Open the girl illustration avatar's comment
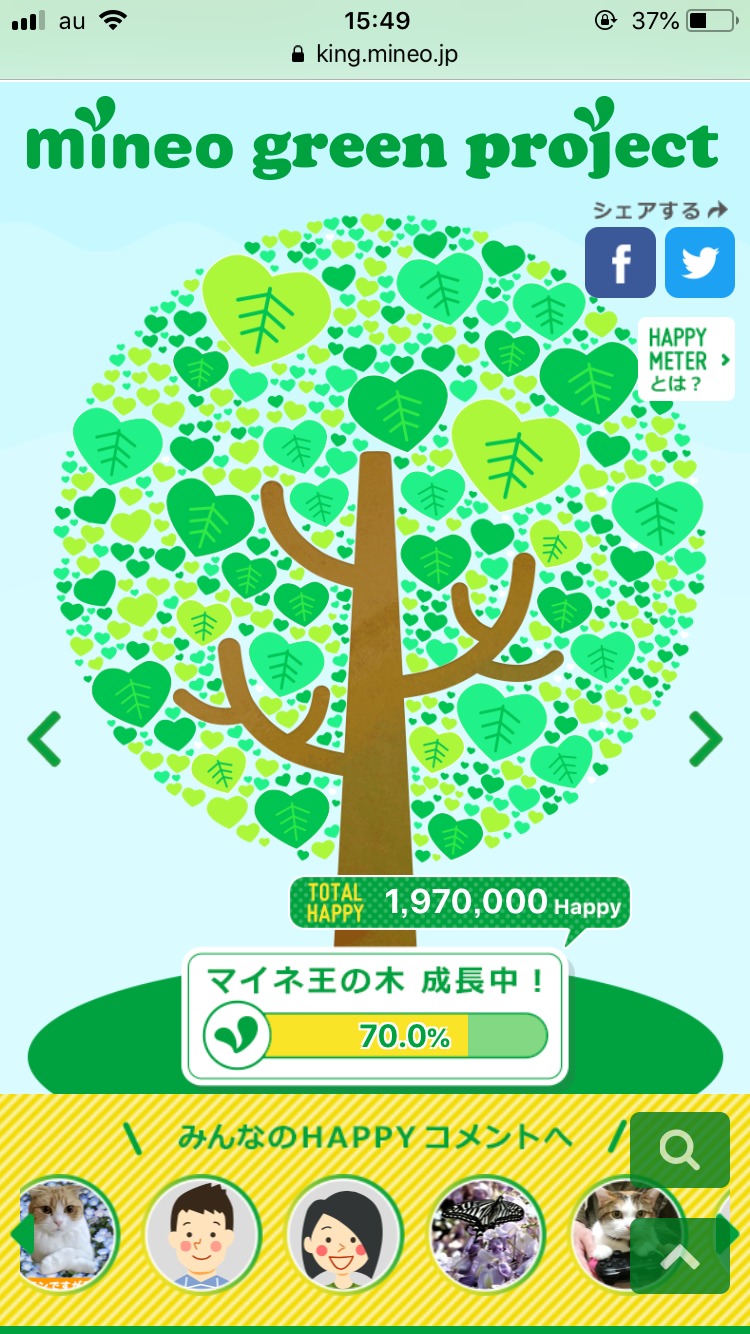 coord(345,1234)
